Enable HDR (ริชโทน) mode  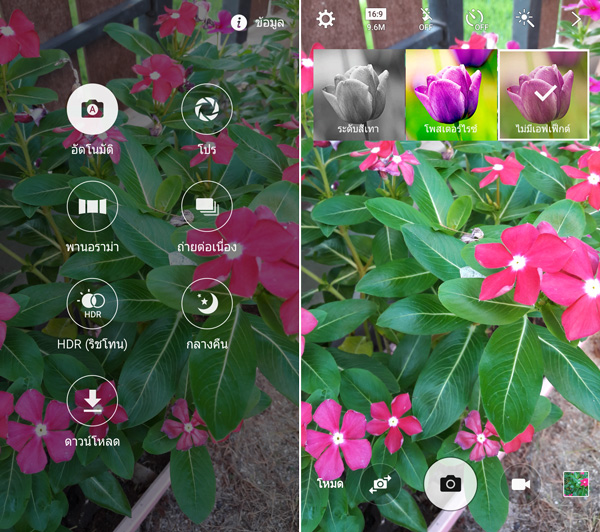click(92, 304)
